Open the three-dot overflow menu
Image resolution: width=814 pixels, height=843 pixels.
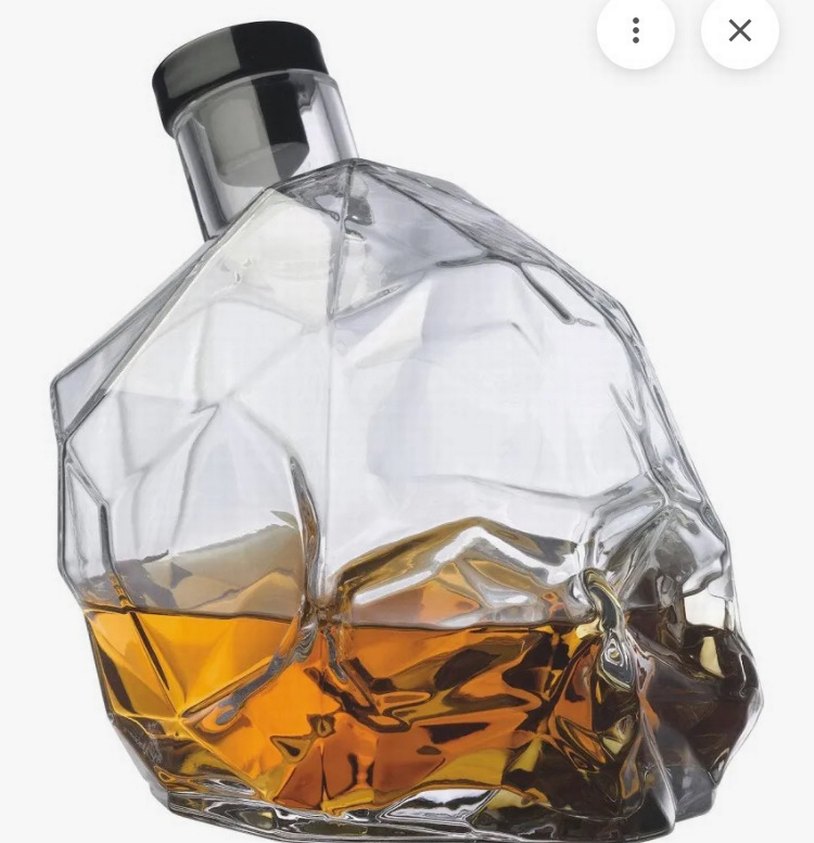click(635, 30)
